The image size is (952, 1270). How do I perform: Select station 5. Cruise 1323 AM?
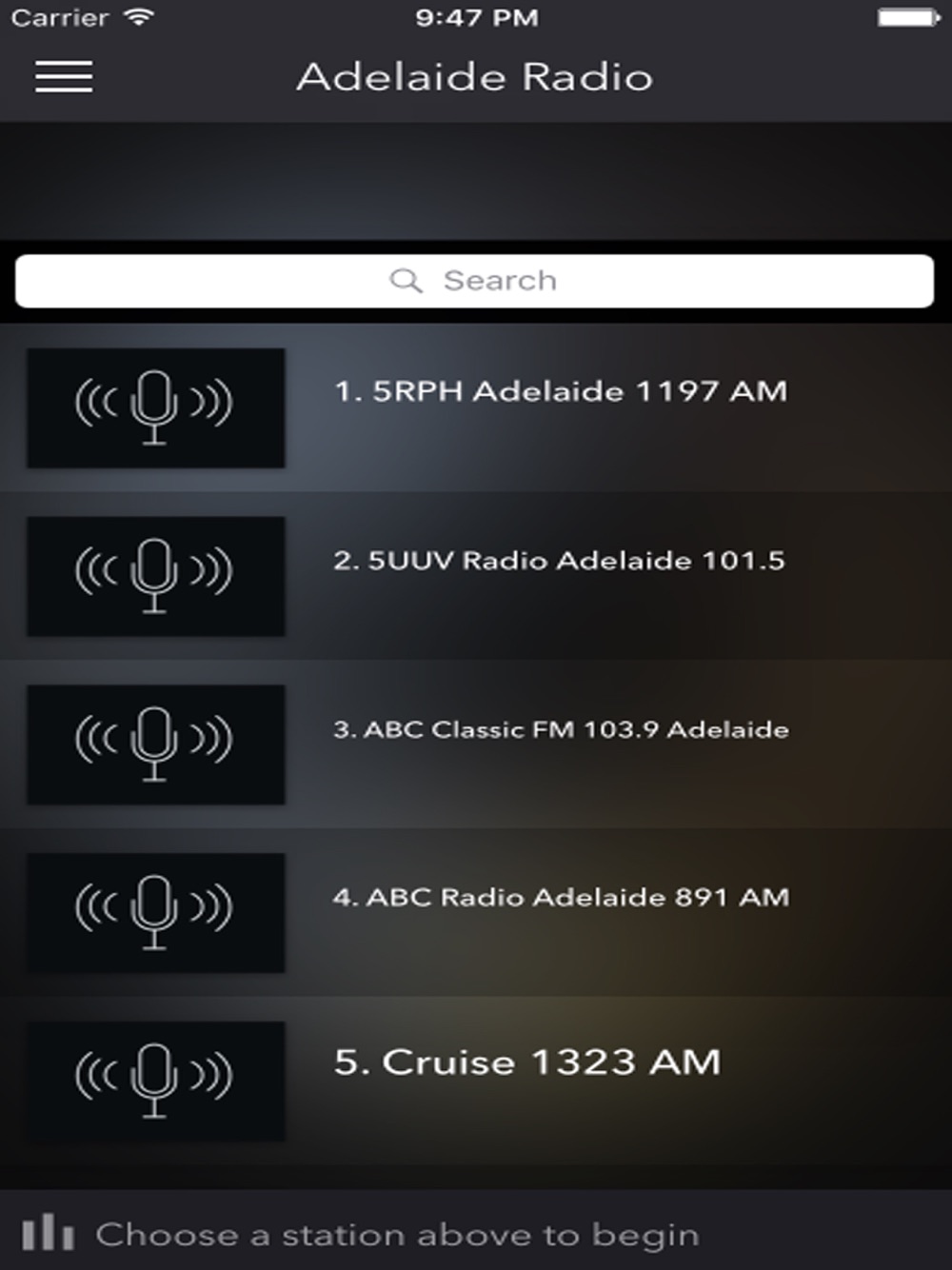(x=528, y=1062)
